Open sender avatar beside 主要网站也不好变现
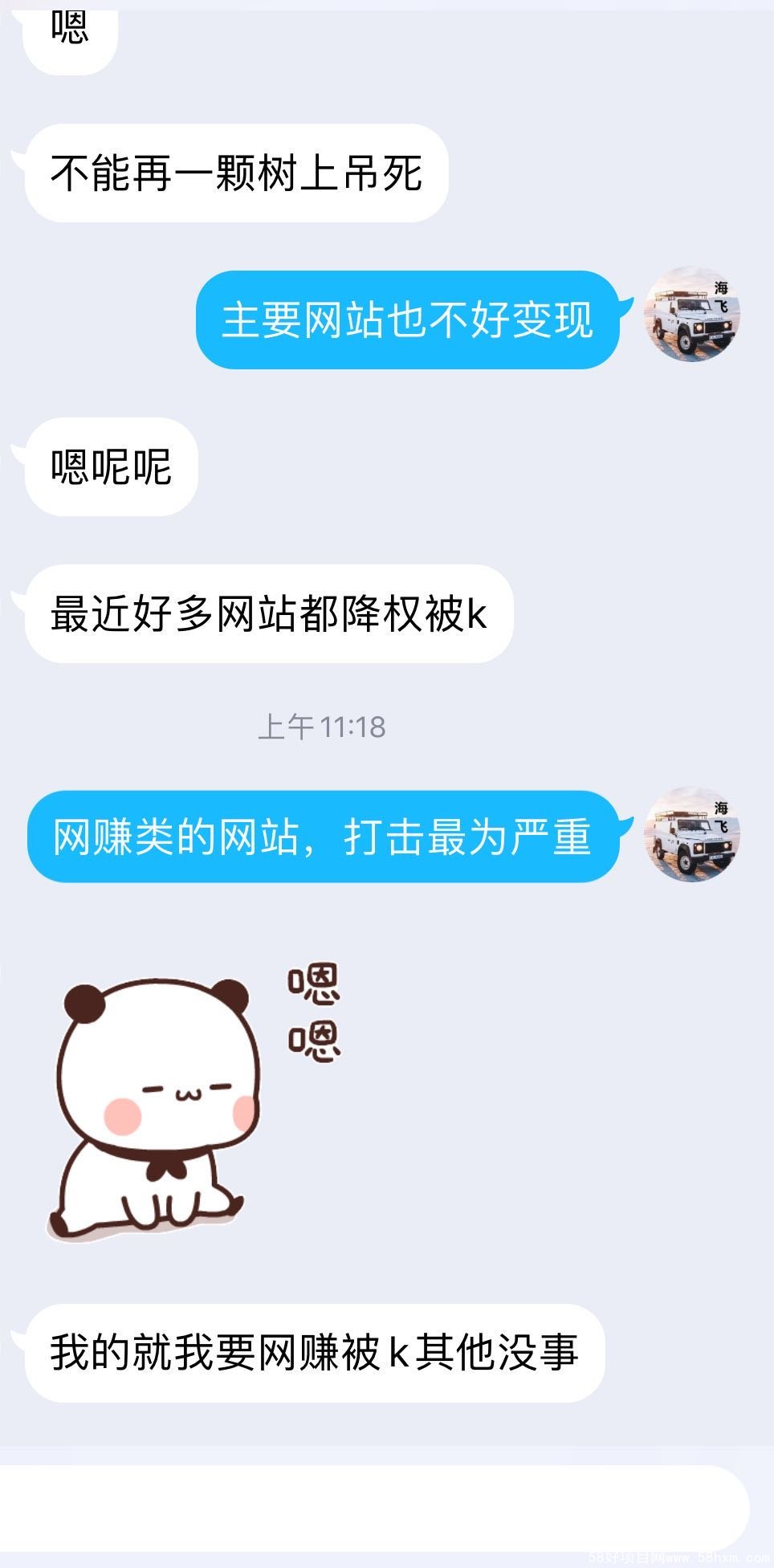 [x=692, y=315]
